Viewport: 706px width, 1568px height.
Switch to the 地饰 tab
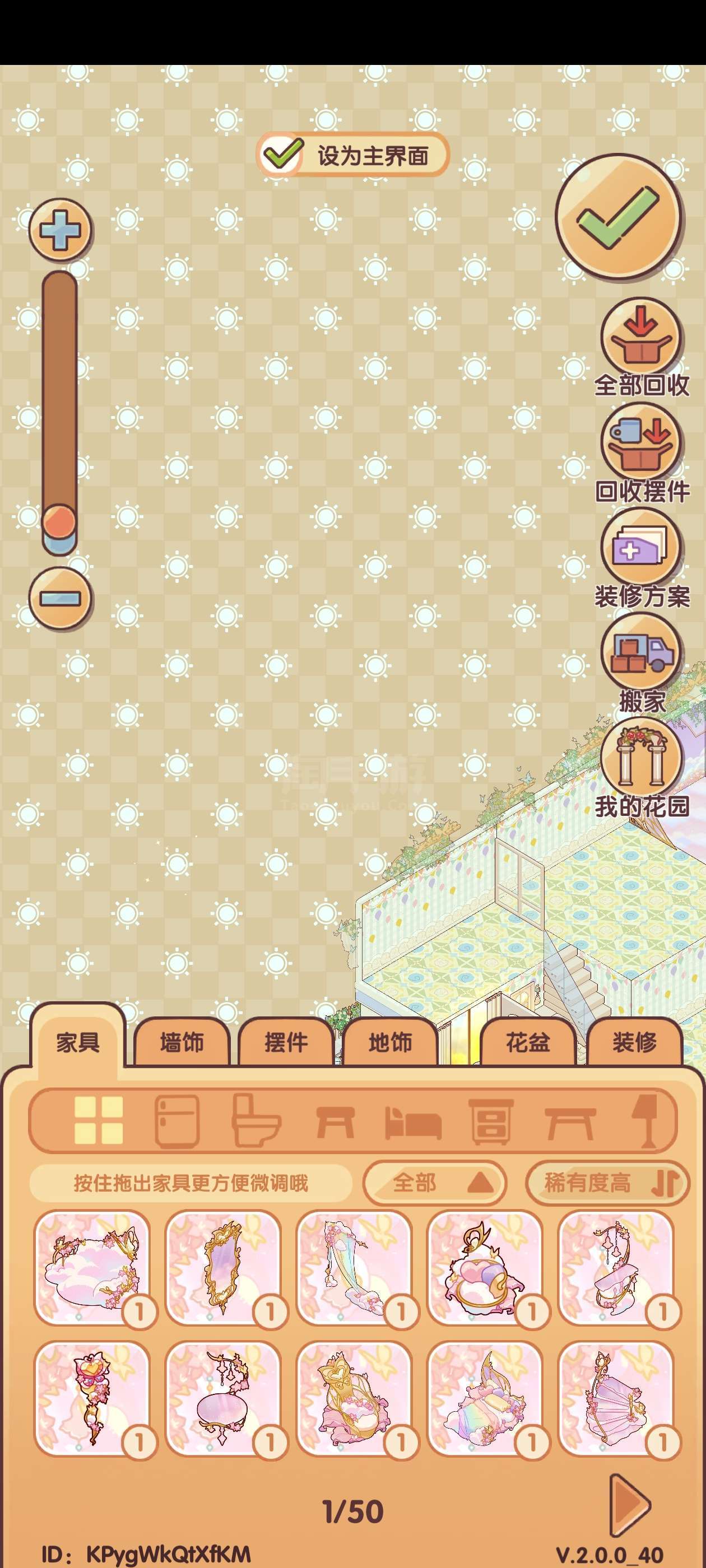390,1043
